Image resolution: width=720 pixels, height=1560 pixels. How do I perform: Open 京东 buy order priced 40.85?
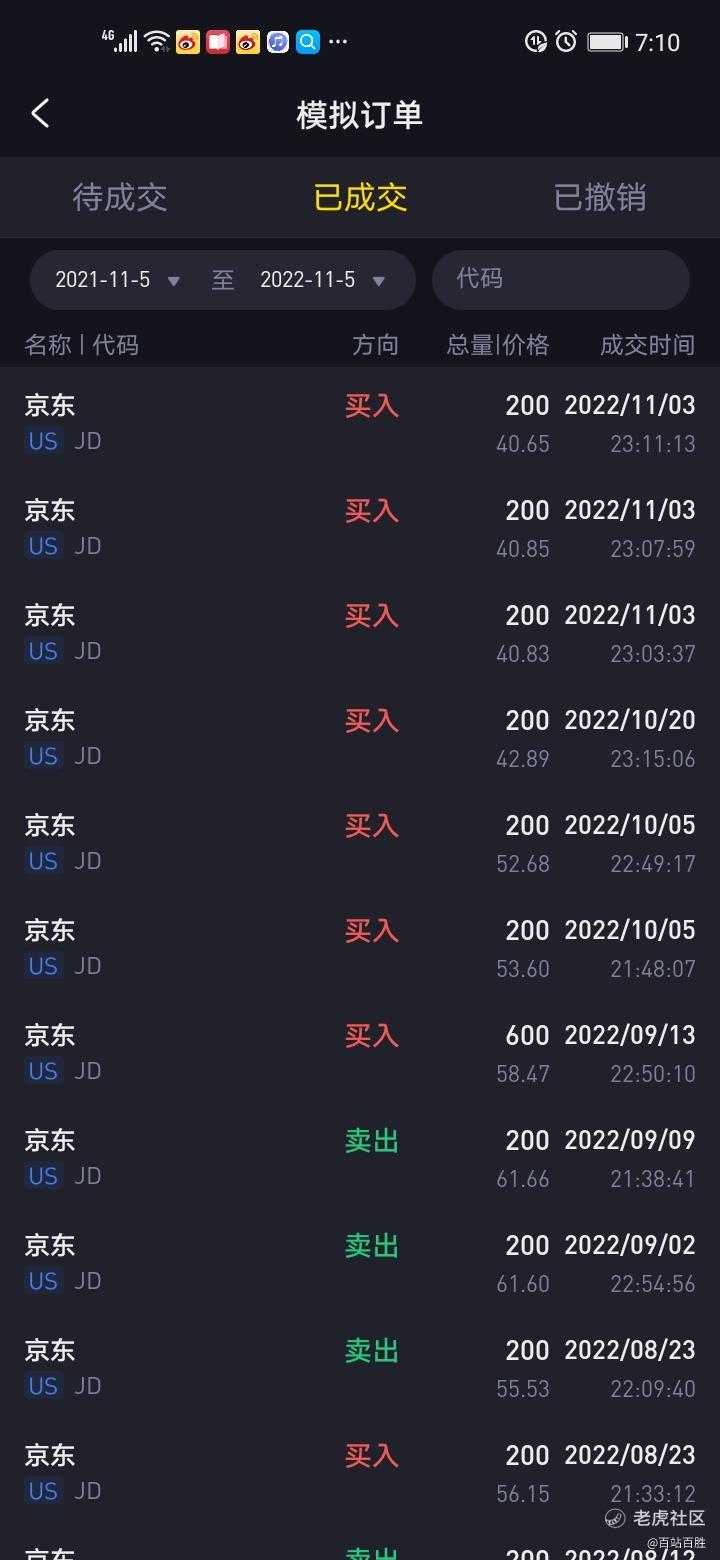360,527
